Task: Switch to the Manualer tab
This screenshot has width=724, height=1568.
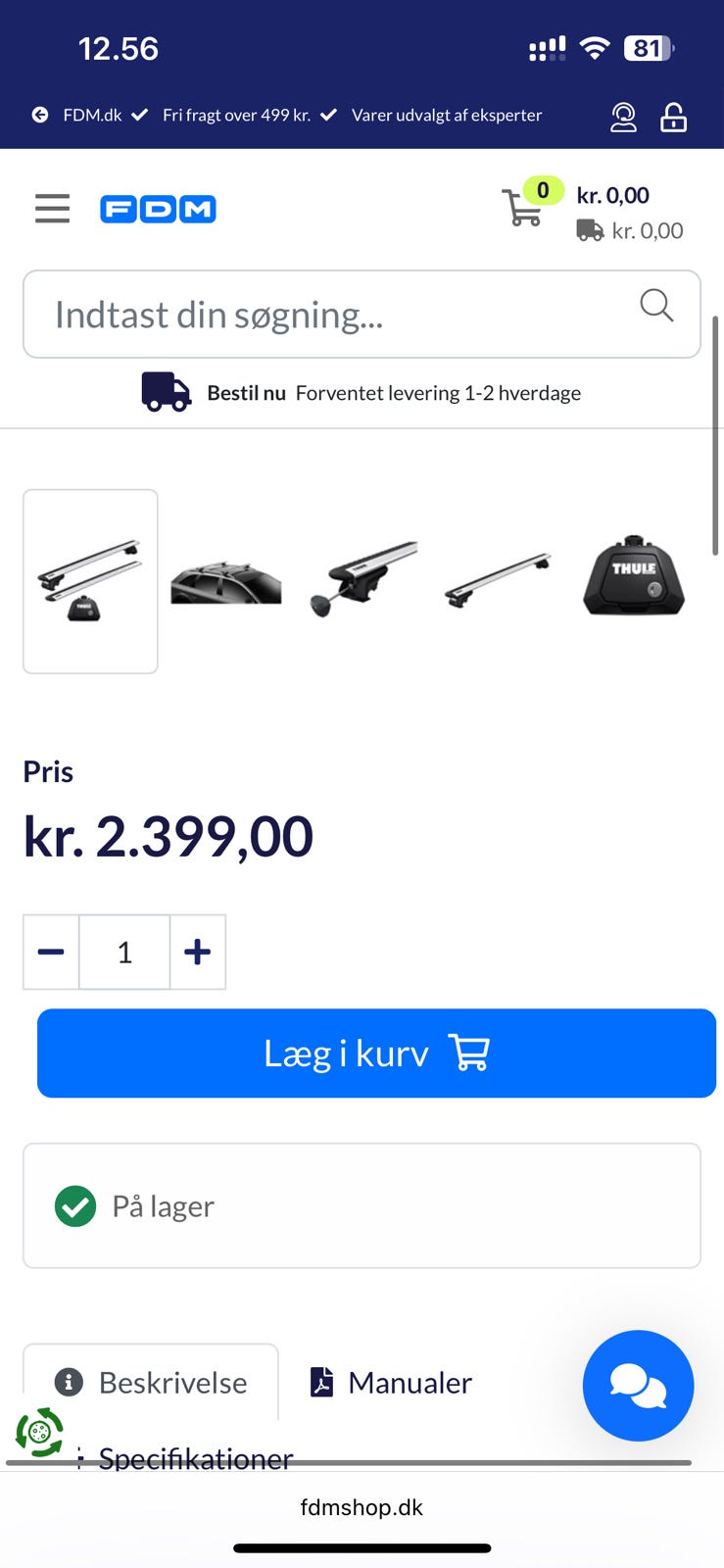Action: (392, 1382)
